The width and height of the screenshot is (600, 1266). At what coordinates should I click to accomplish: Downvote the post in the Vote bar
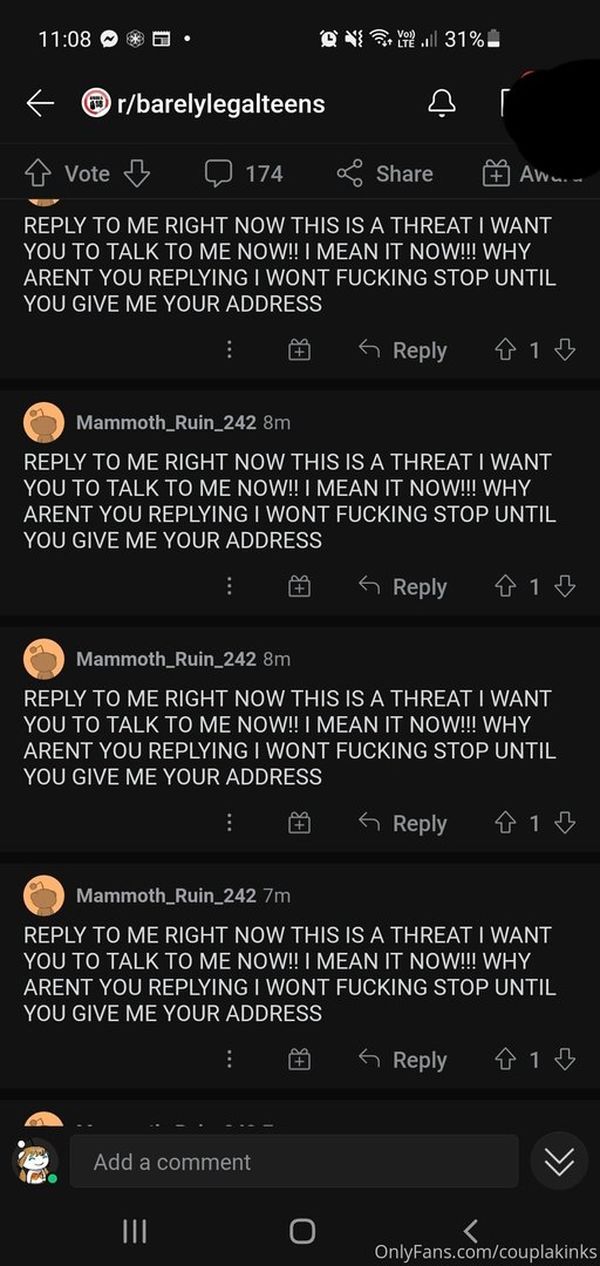(x=136, y=173)
